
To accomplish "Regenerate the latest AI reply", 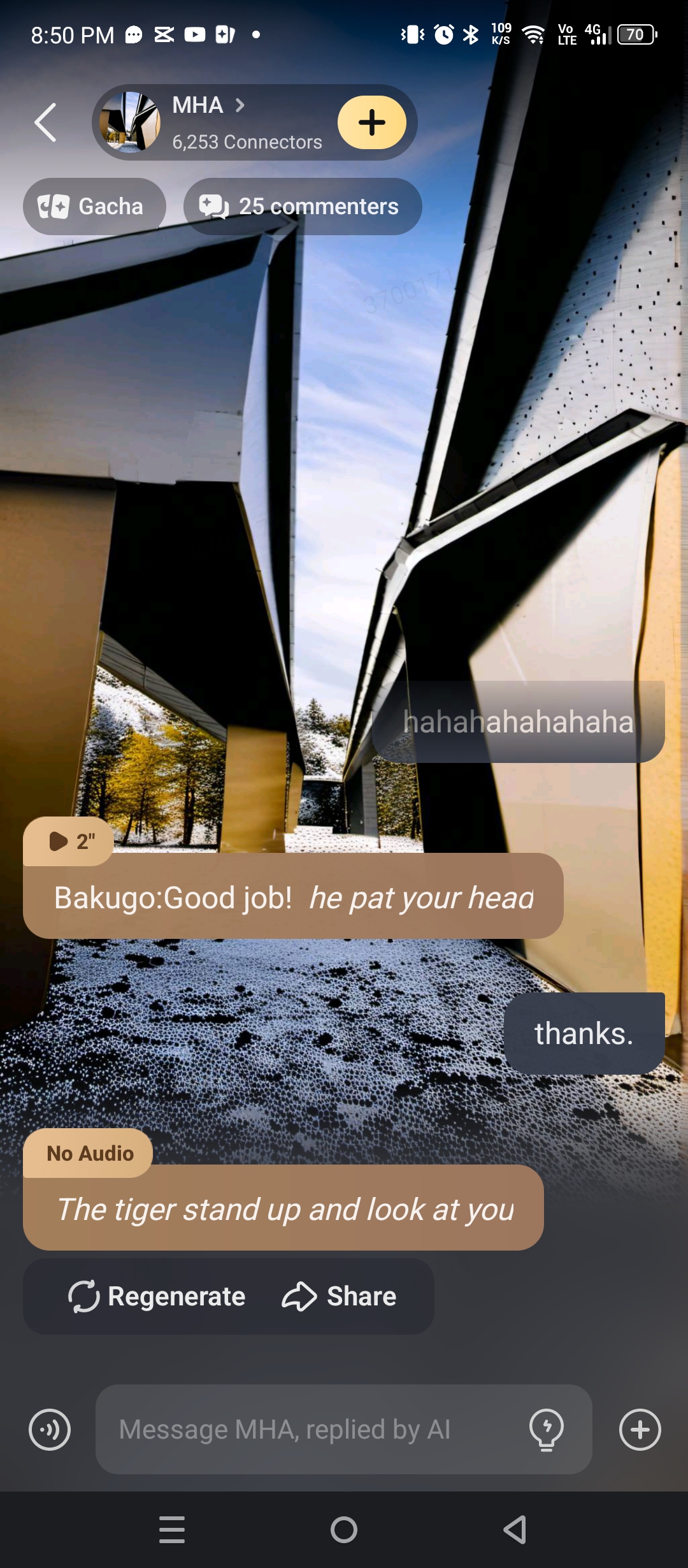I will [x=157, y=1296].
